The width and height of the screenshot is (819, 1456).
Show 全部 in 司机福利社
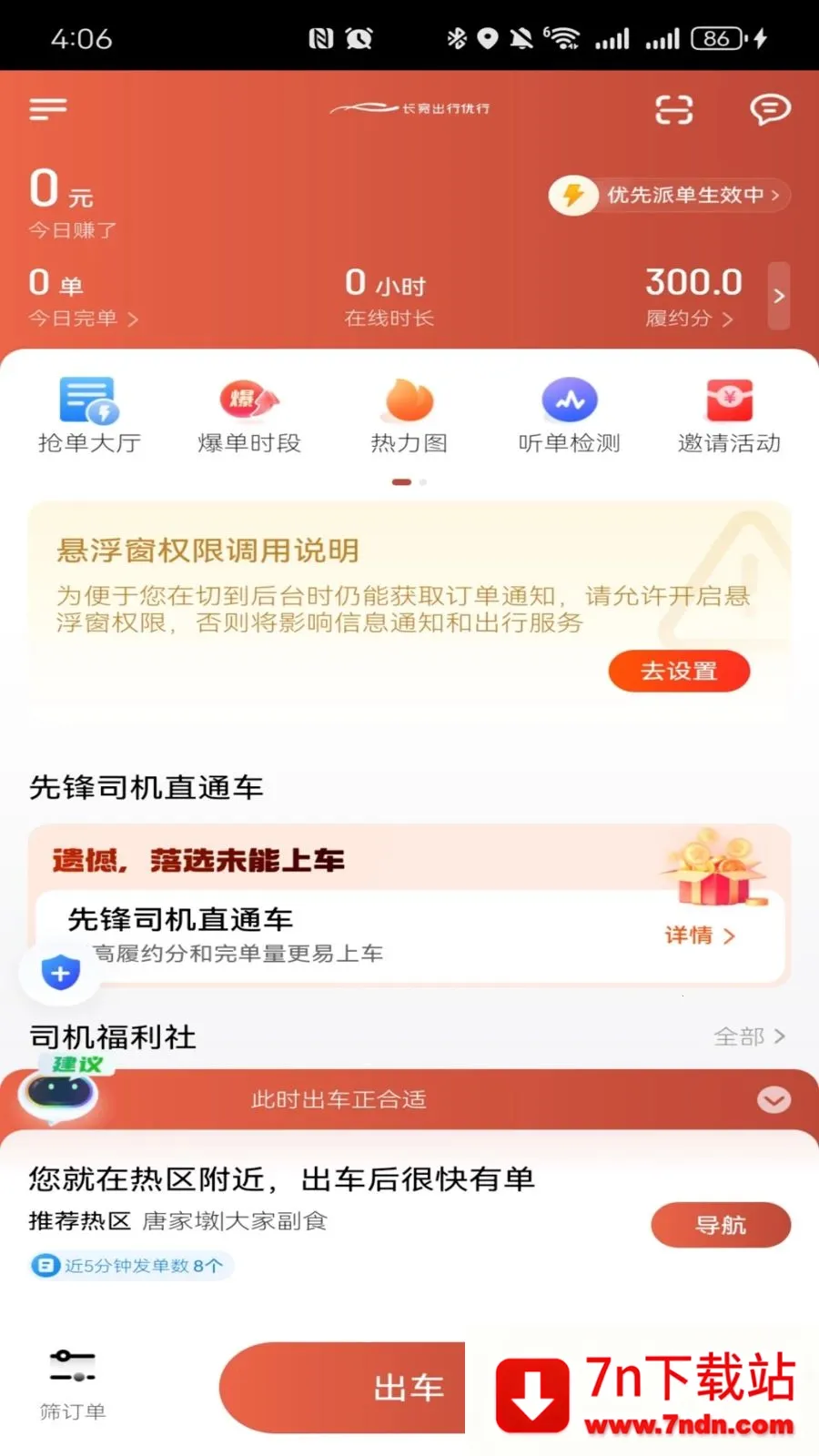[x=749, y=1036]
